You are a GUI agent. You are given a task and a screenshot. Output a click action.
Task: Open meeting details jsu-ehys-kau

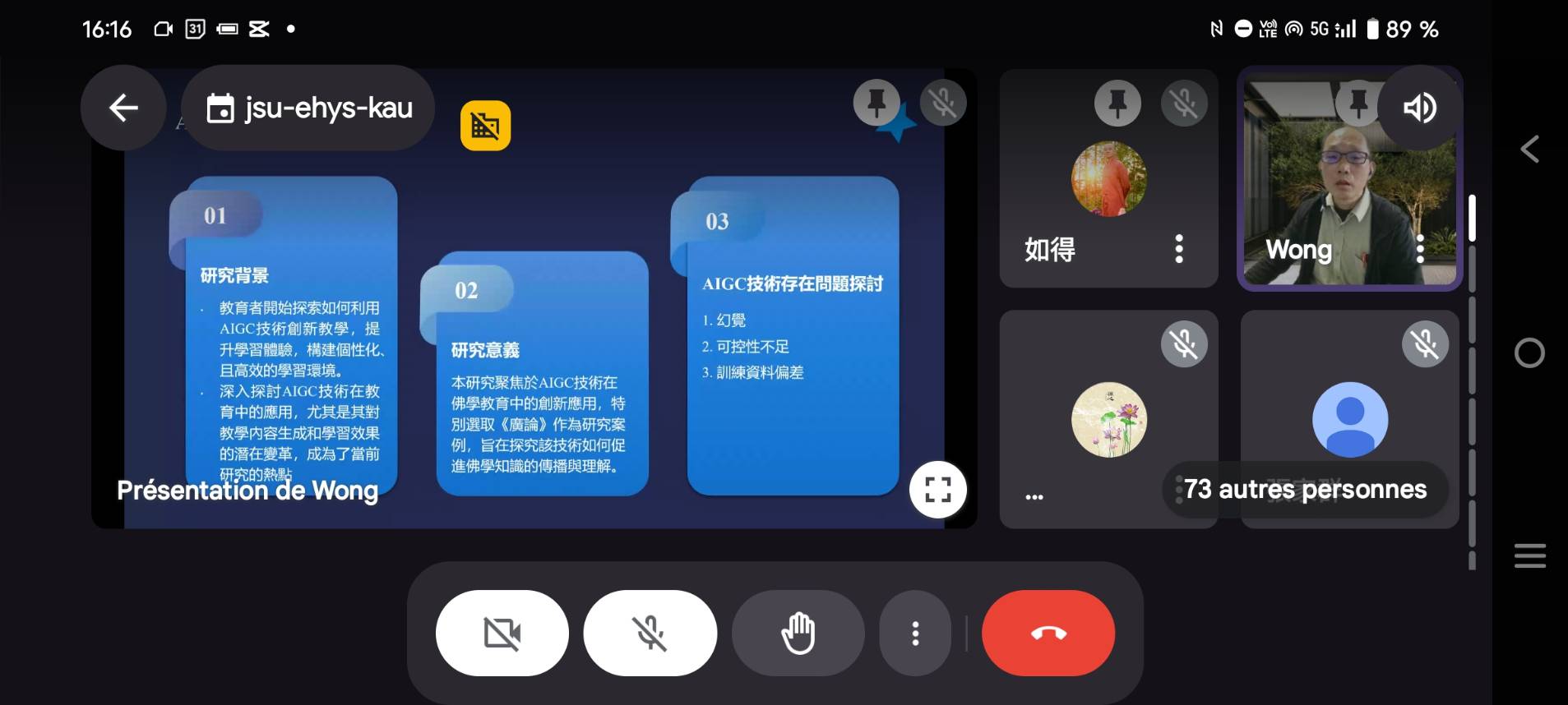pos(309,108)
